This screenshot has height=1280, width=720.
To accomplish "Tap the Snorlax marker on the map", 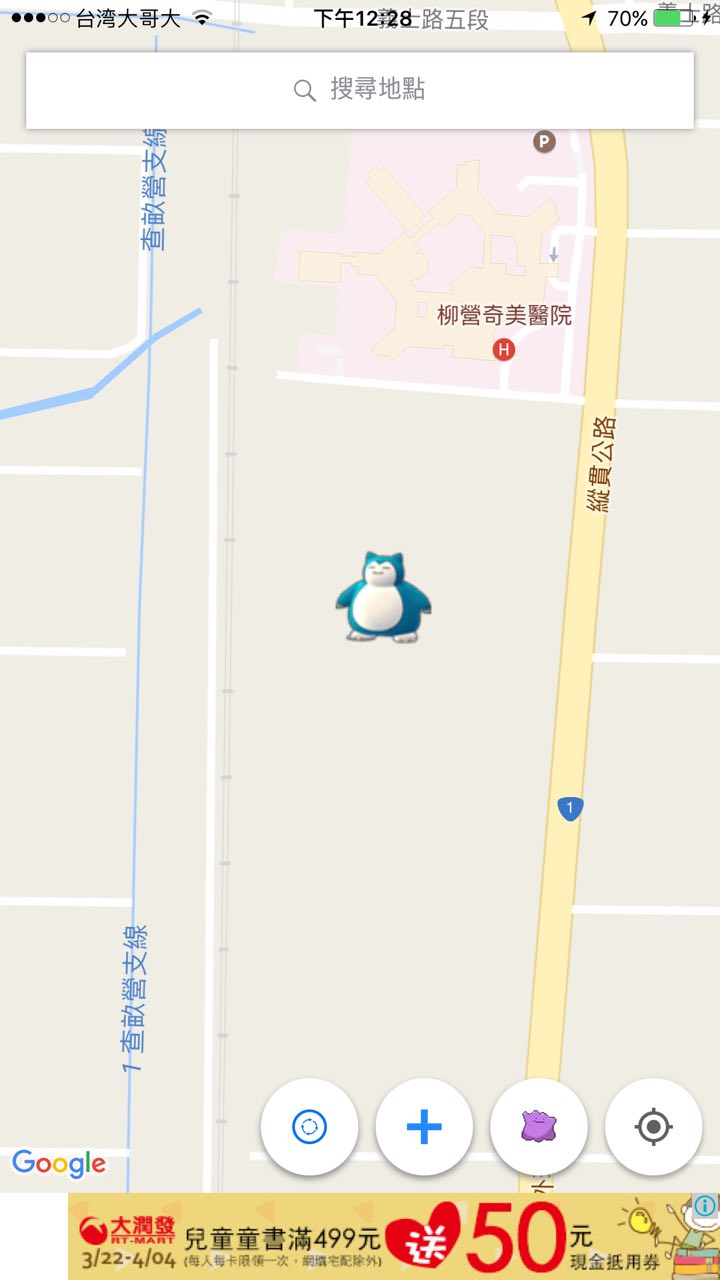I will point(383,597).
